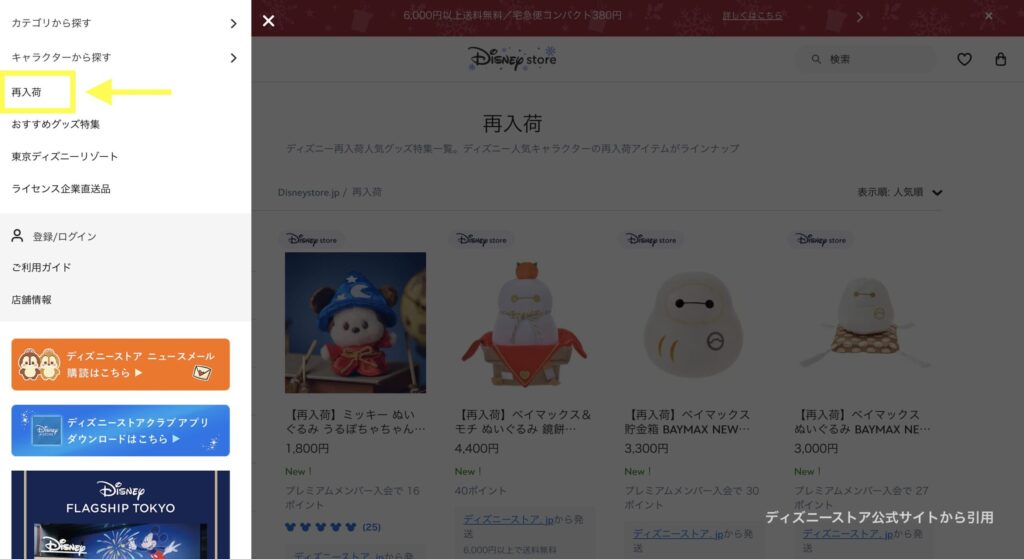Dismiss the top promo banner
Image resolution: width=1024 pixels, height=559 pixels.
[x=988, y=16]
